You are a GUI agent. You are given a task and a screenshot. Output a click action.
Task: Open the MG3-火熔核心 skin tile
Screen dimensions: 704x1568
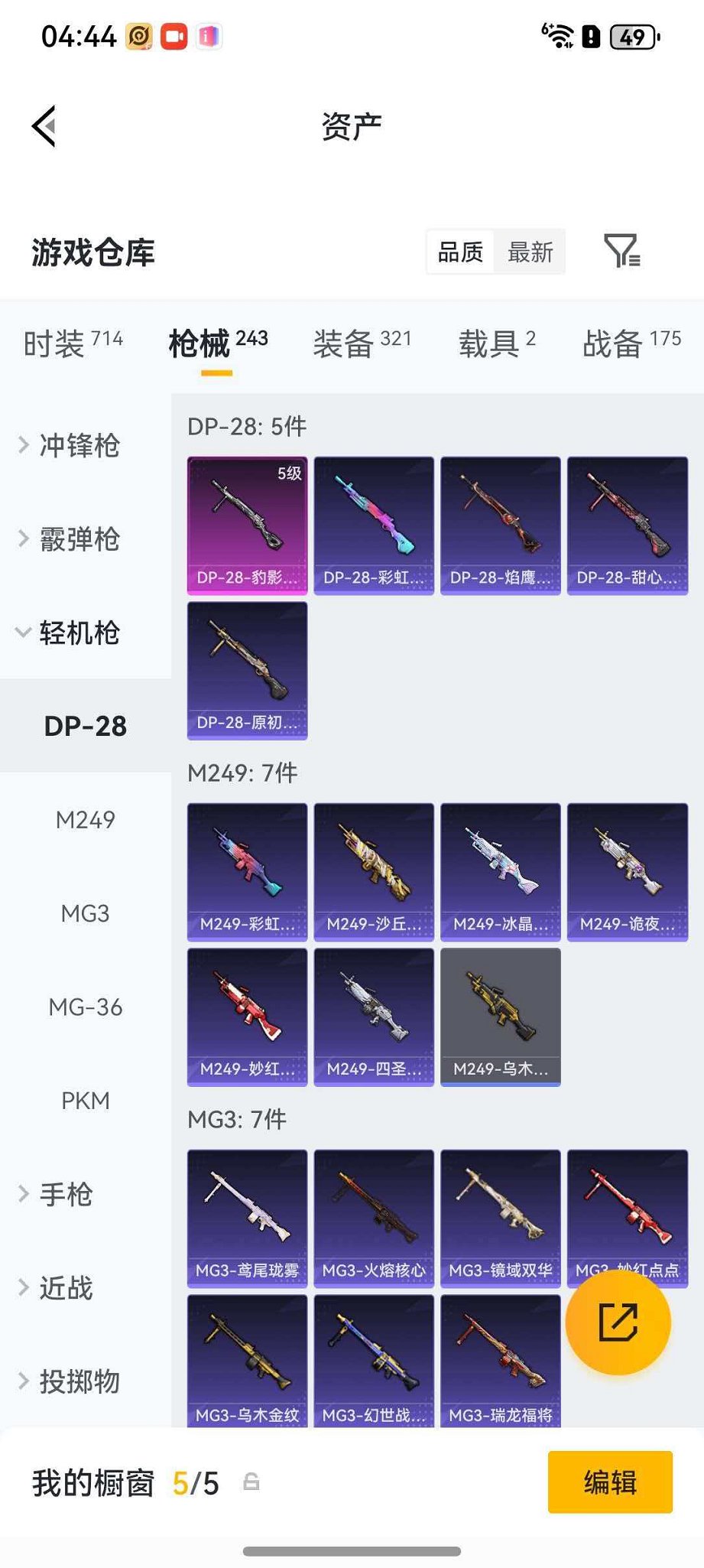[x=374, y=1218]
